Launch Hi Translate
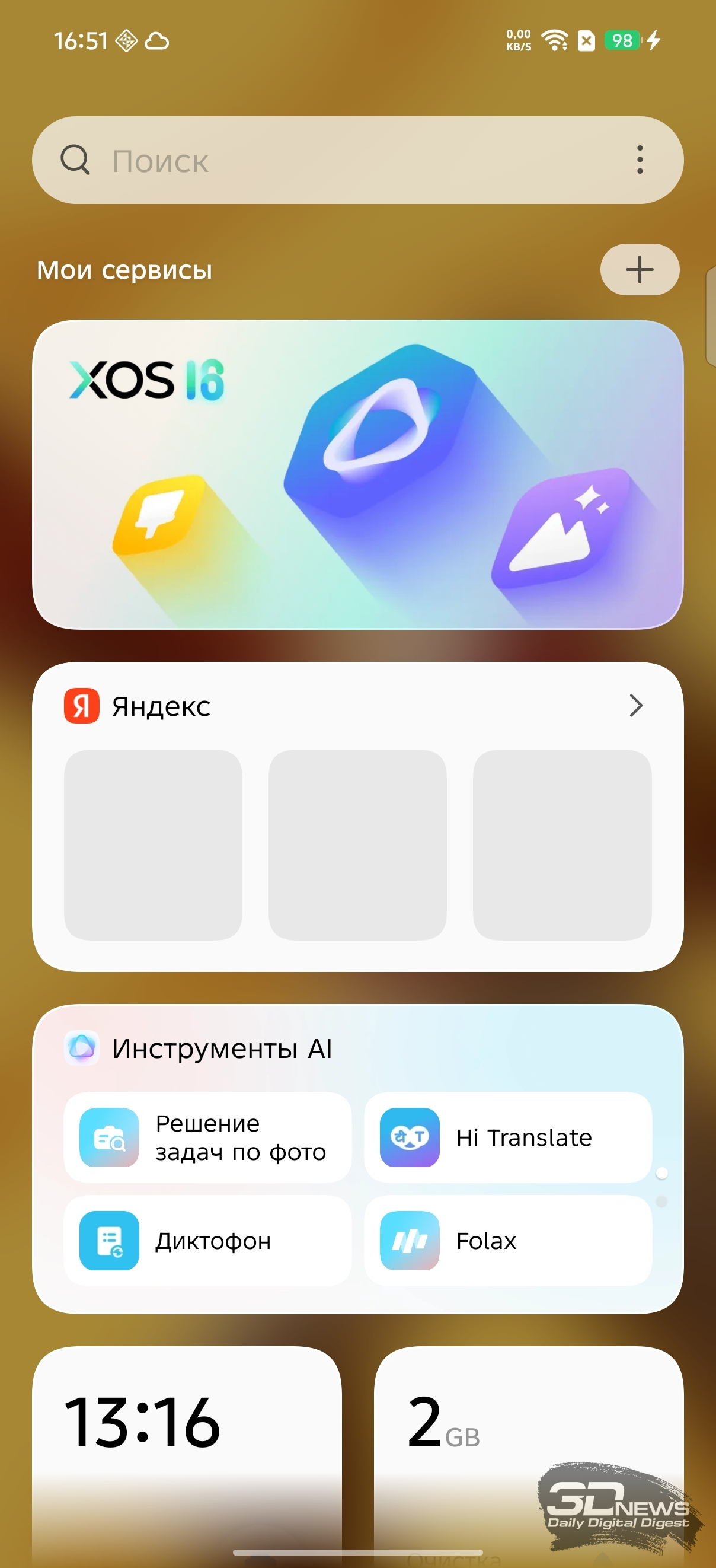Screen dimensions: 716x1568 508,1137
